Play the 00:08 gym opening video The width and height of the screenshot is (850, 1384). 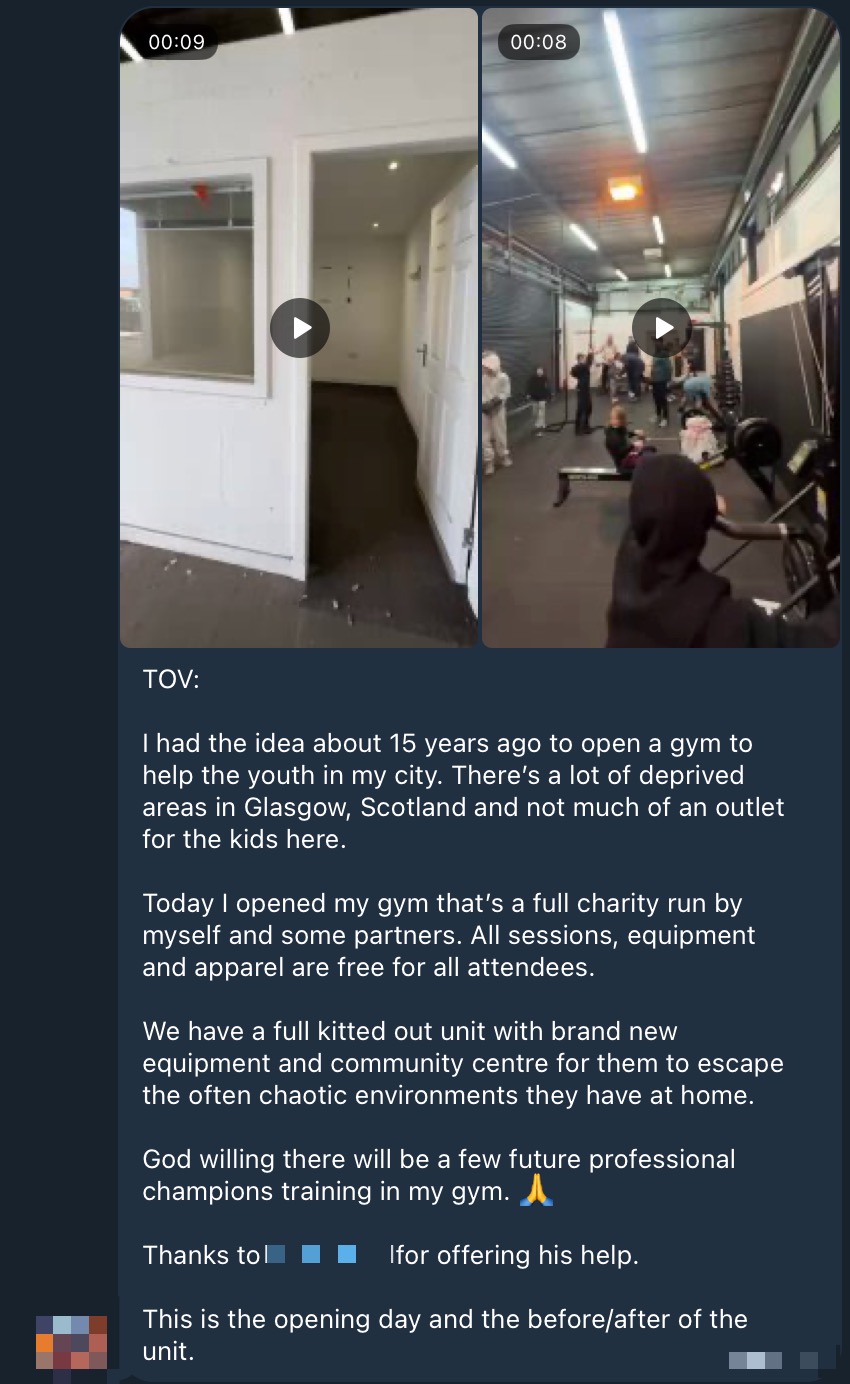coord(662,328)
